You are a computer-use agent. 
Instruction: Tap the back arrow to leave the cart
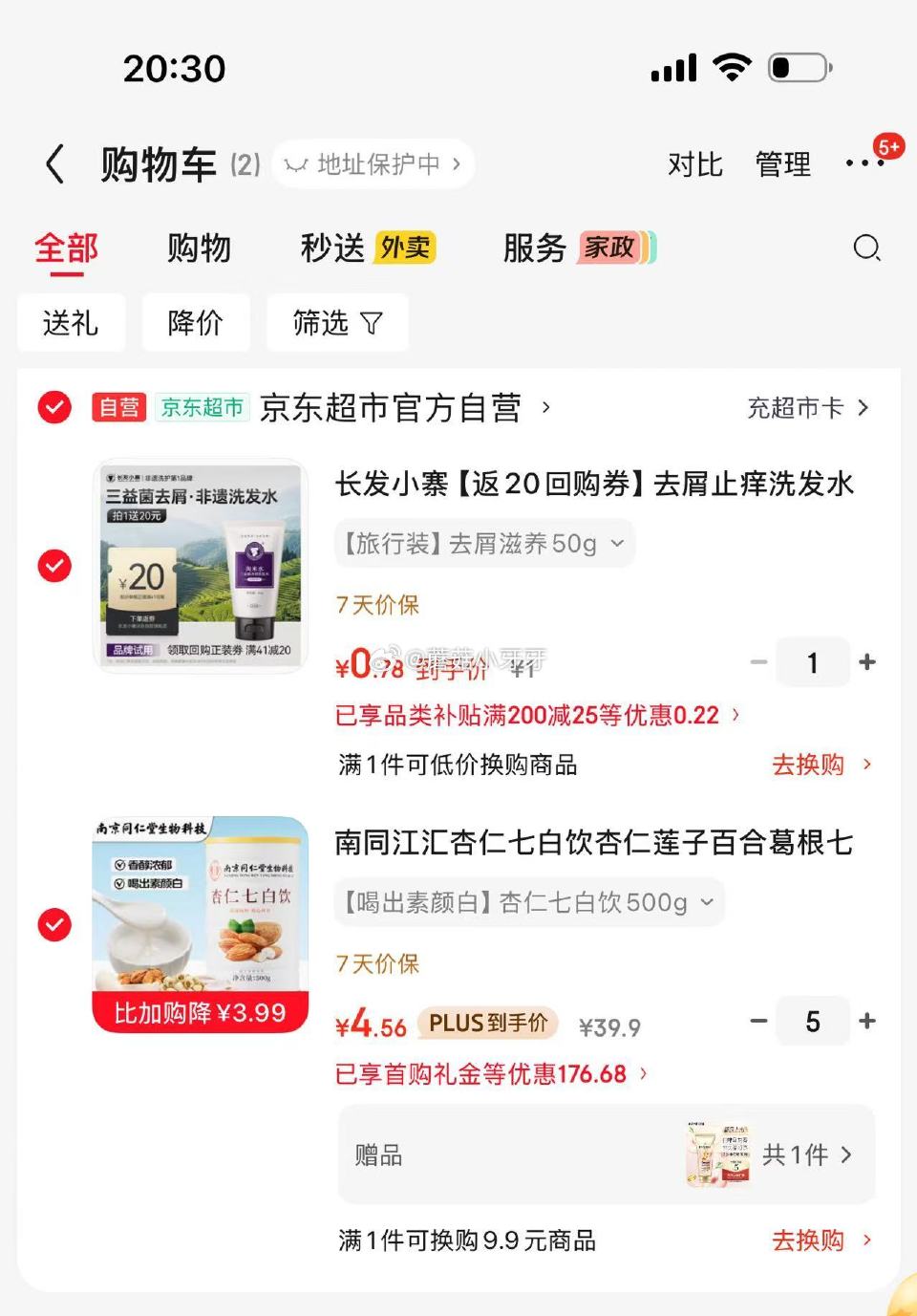[54, 163]
